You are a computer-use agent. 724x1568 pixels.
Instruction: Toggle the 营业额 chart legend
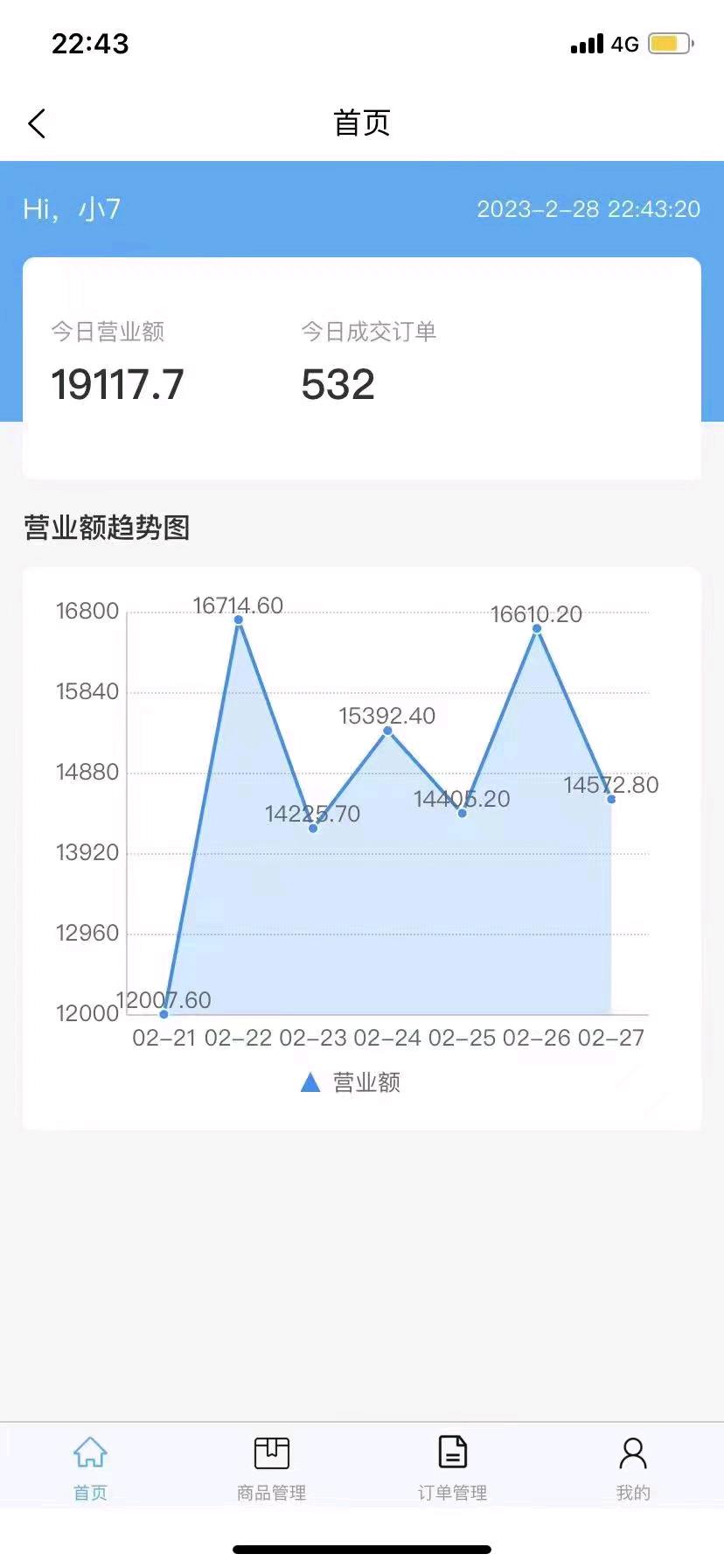click(350, 1082)
